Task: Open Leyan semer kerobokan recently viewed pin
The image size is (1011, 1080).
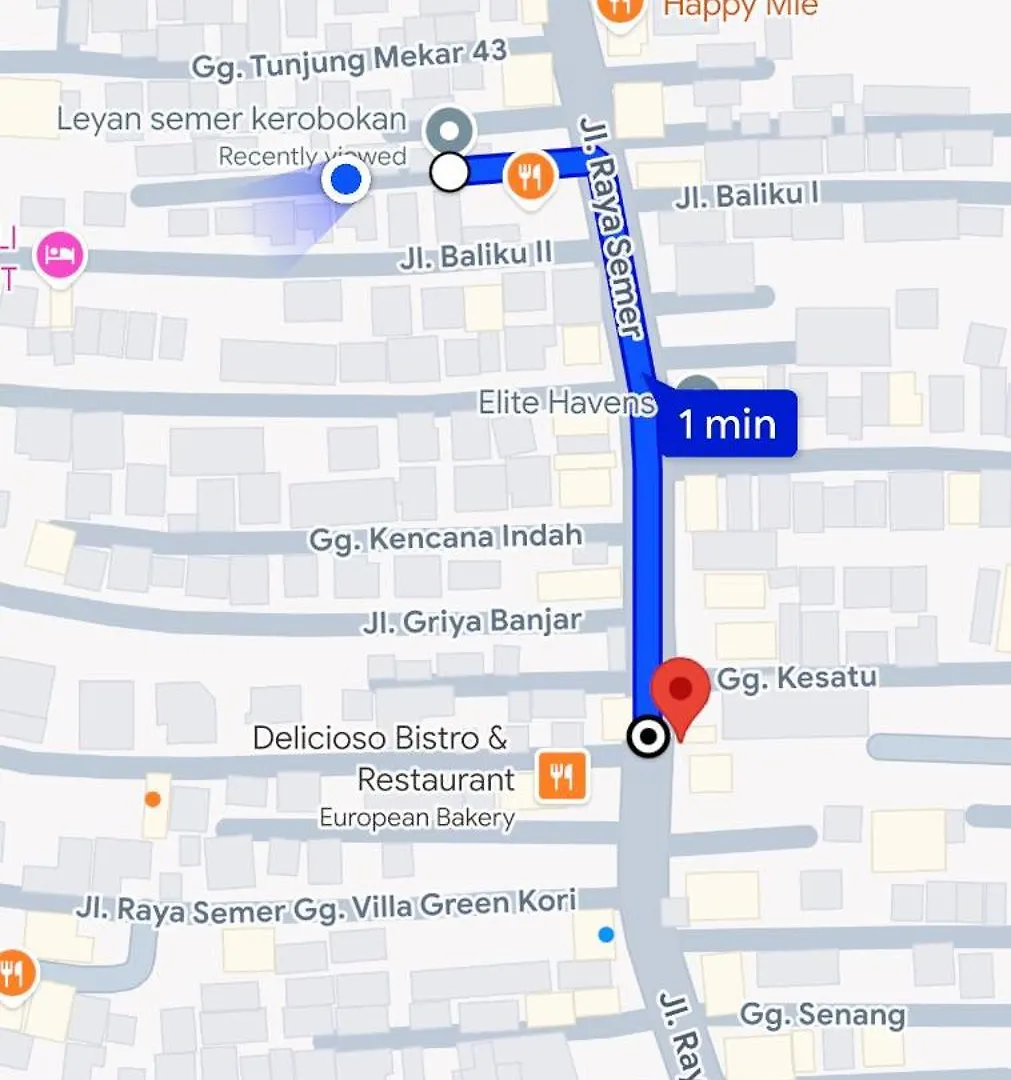Action: 449,130
